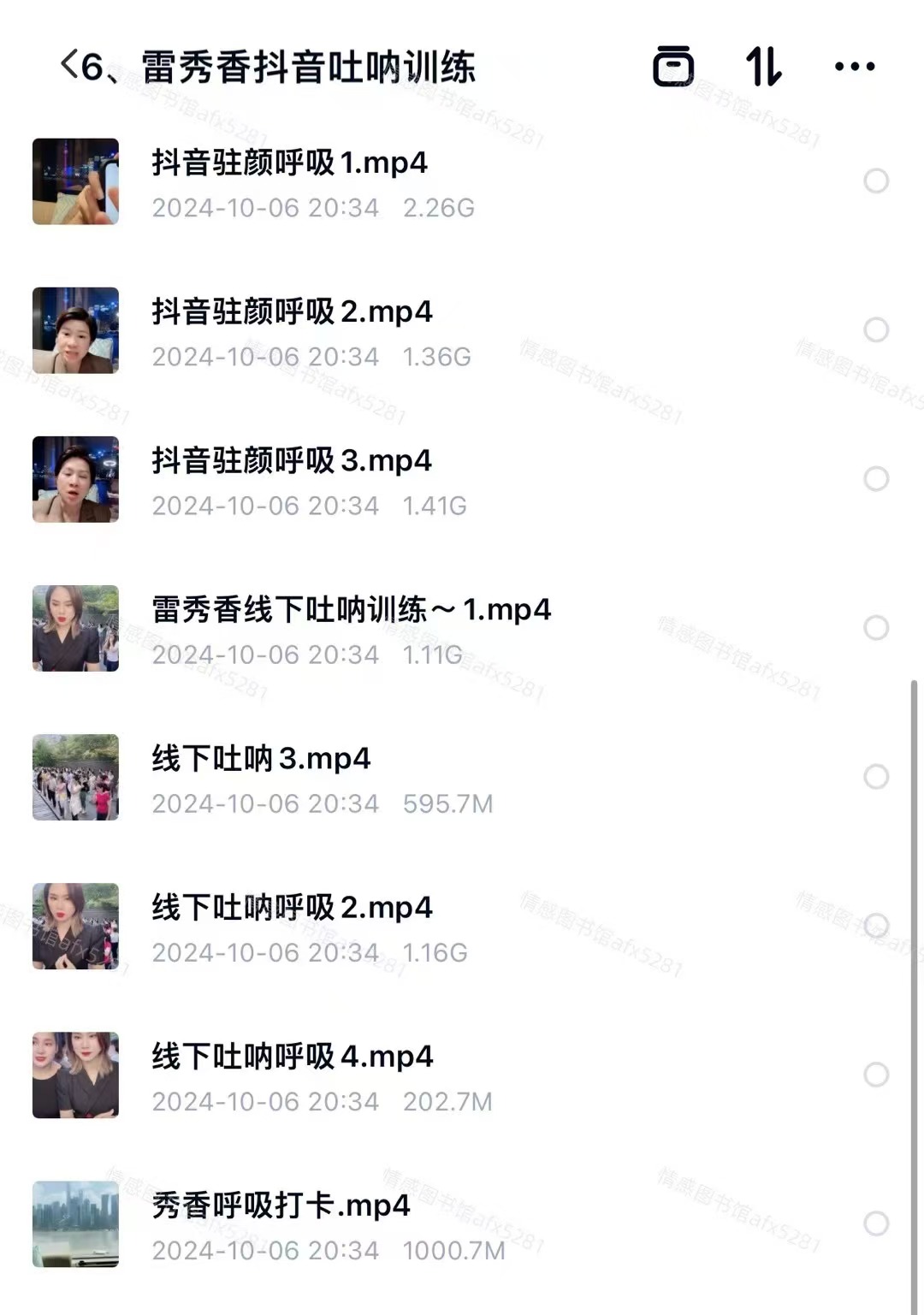Open 雷秀香线下吐呐训练～1.mp4
This screenshot has height=1315, width=924.
351,610
